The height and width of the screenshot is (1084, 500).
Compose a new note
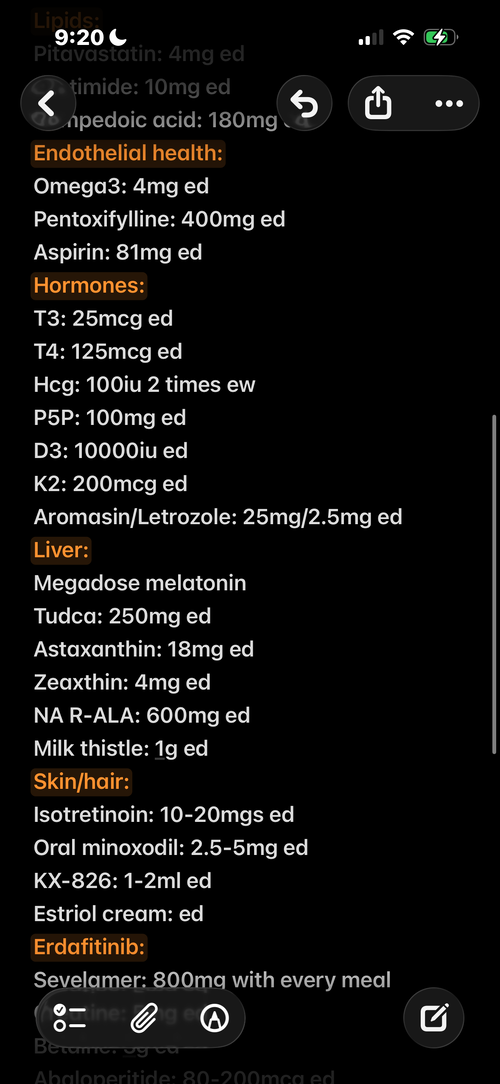434,1018
